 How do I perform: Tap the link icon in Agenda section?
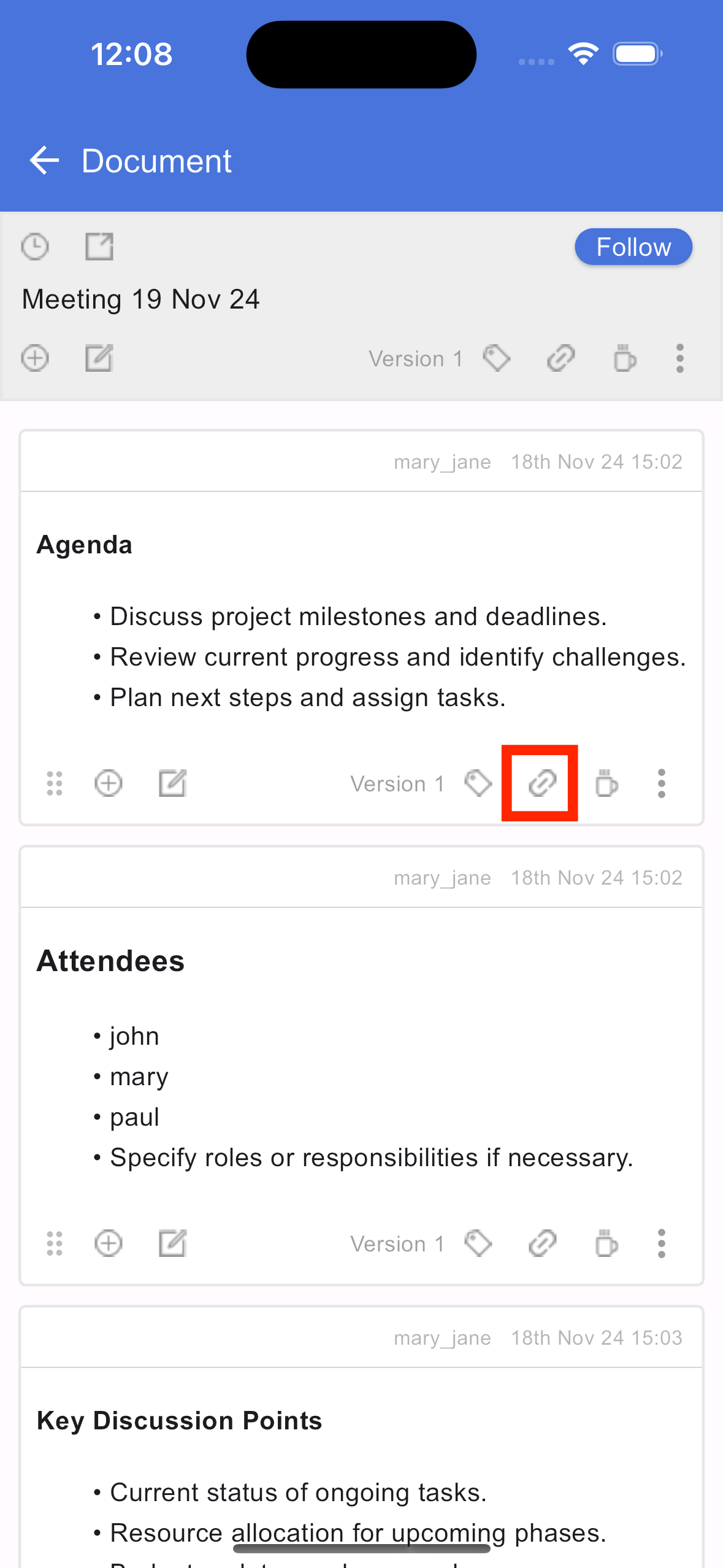542,783
